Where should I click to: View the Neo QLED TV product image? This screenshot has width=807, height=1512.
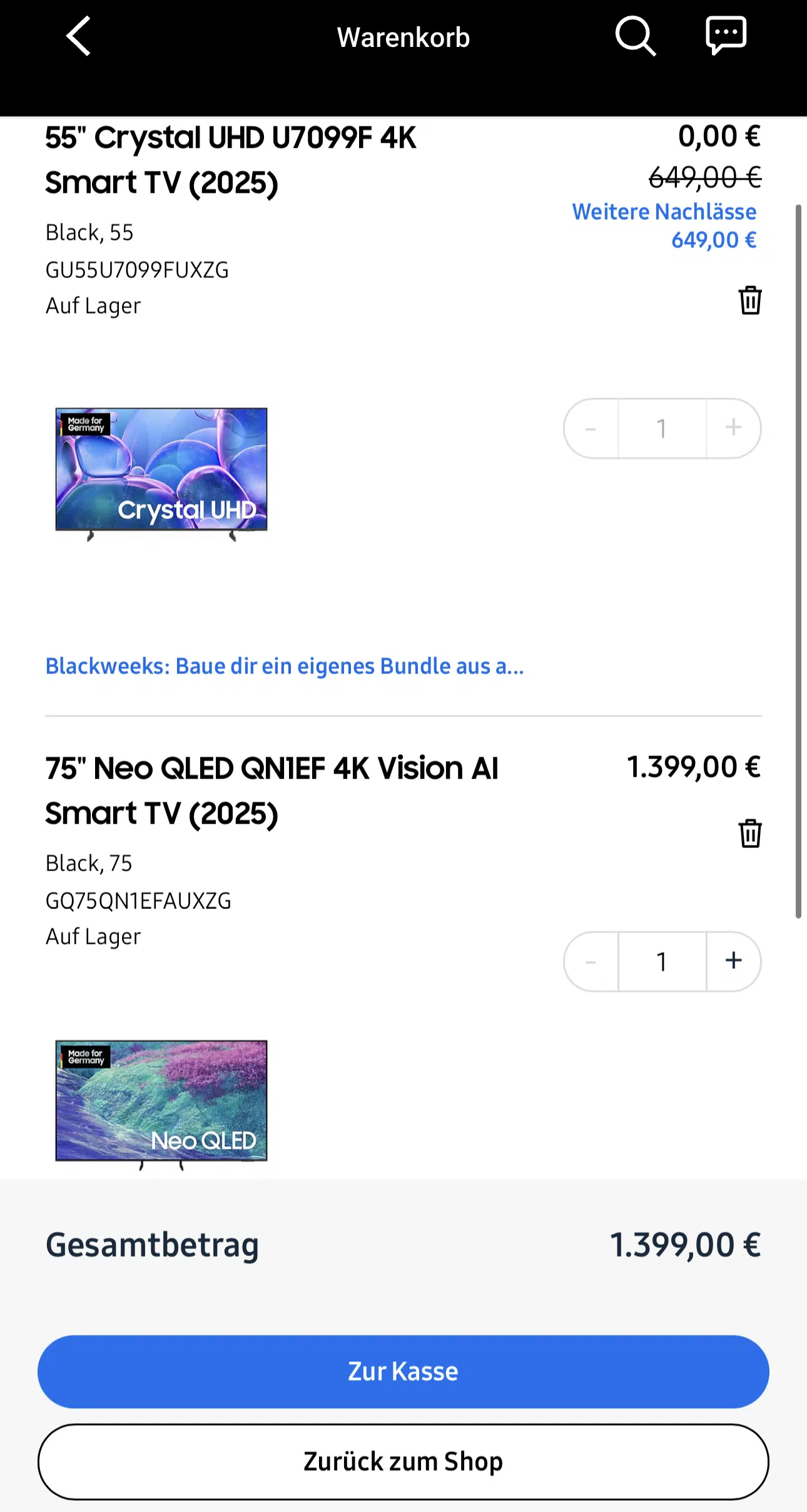point(161,1104)
